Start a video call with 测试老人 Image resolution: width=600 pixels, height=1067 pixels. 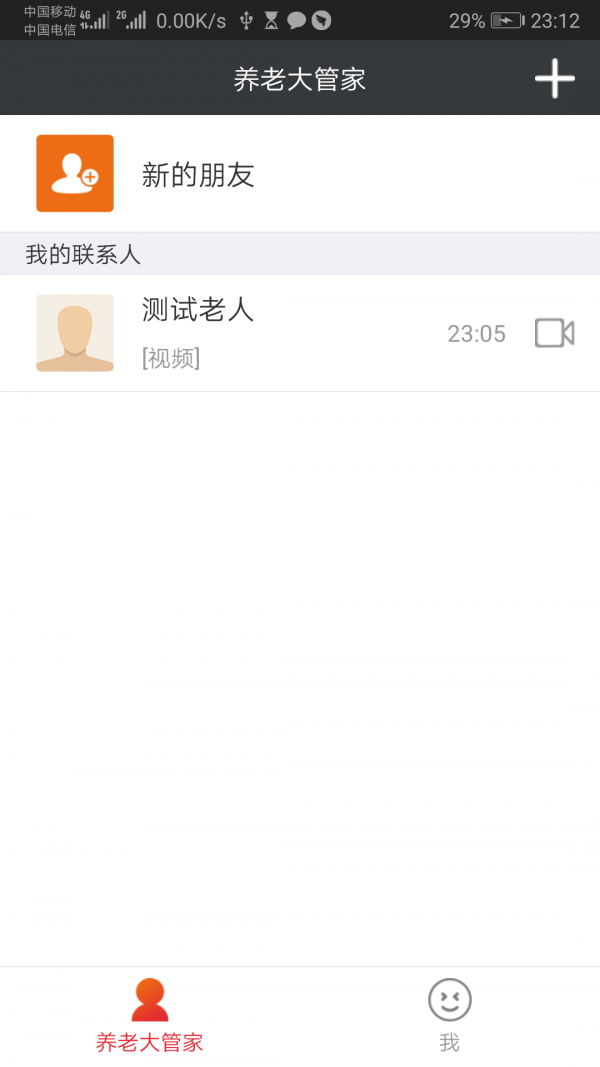(x=554, y=333)
